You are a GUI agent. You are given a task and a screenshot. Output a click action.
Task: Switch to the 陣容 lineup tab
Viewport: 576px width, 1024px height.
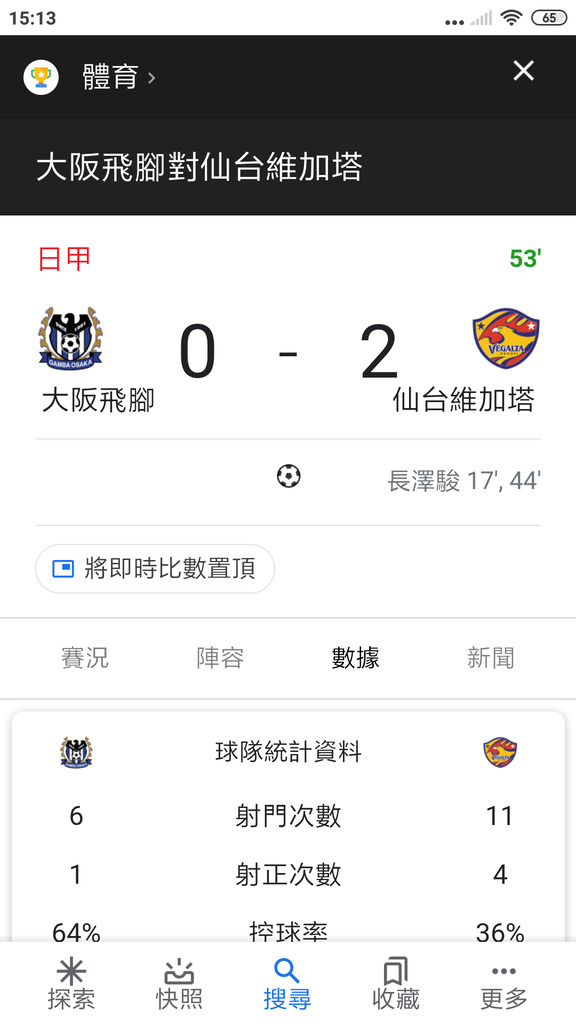(x=220, y=658)
